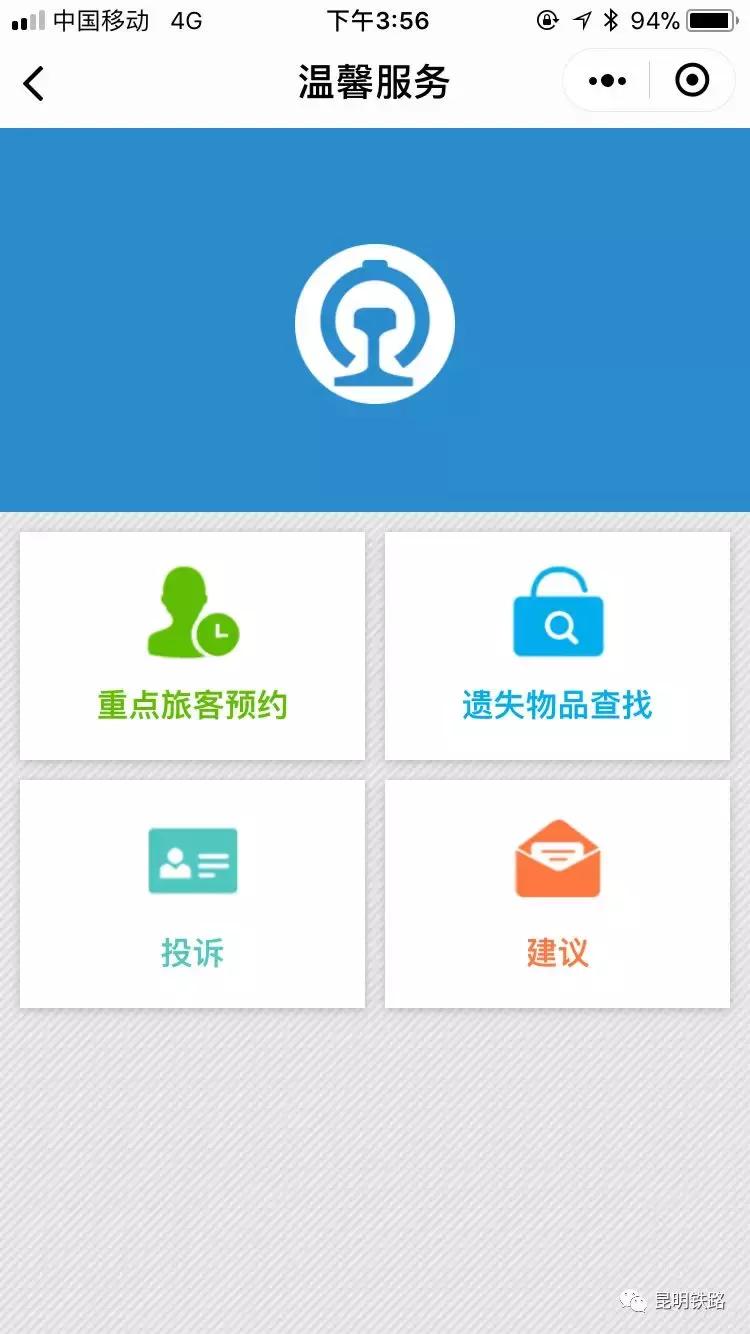The height and width of the screenshot is (1334, 750).
Task: Tap the 下午3:56 time display
Action: pyautogui.click(x=375, y=19)
